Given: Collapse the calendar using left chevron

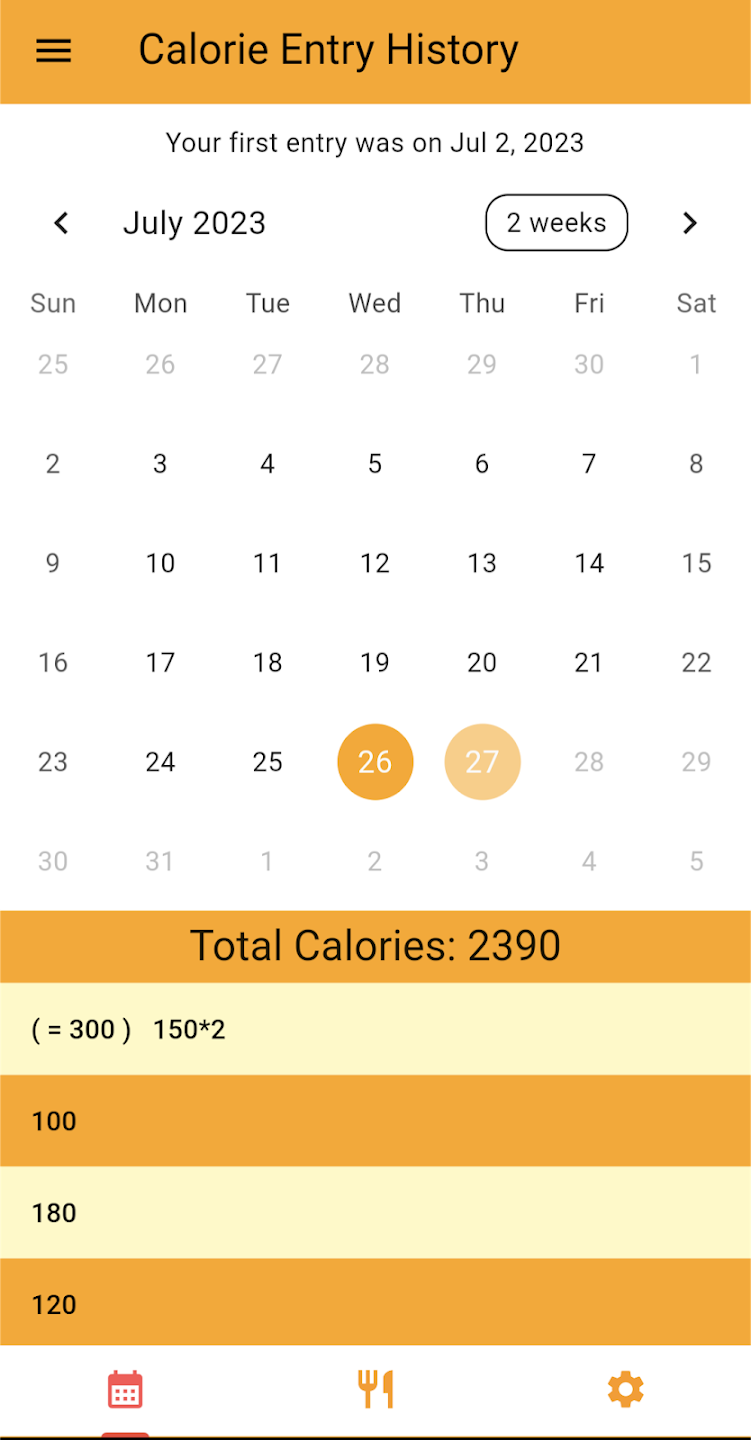Looking at the screenshot, I should (x=60, y=223).
